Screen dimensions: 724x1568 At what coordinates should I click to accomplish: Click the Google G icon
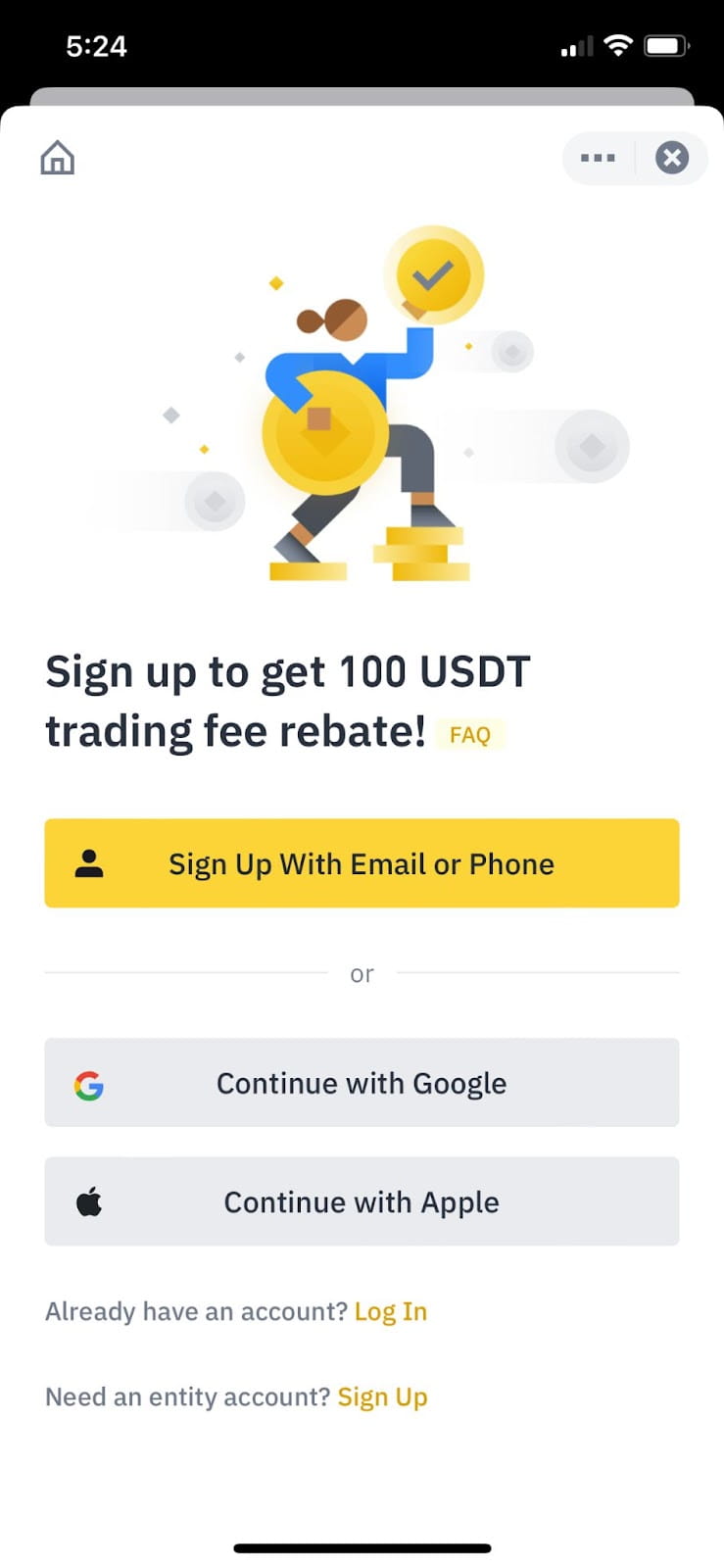click(x=89, y=1084)
